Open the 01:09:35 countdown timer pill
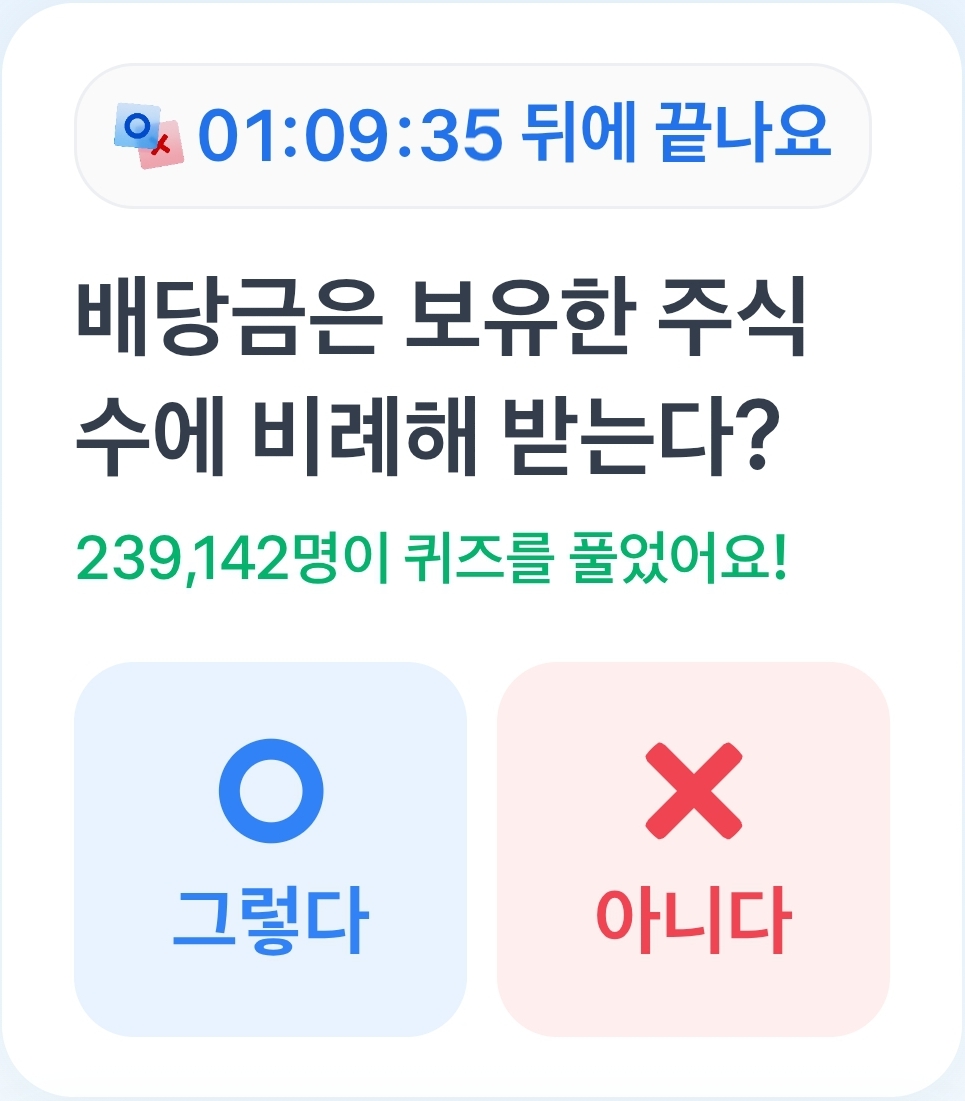965x1101 pixels. 480,133
